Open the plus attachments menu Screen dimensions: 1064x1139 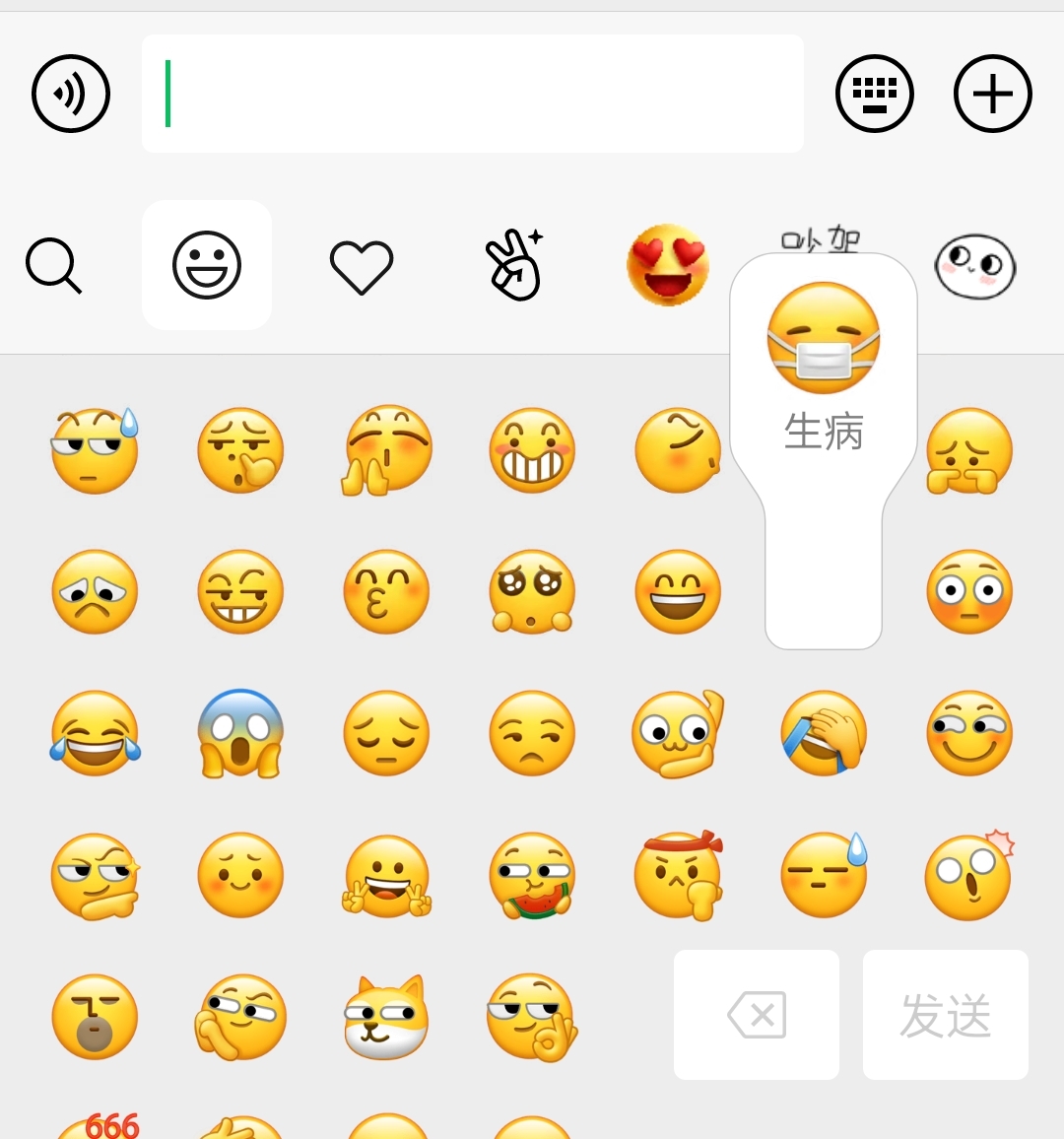992,94
